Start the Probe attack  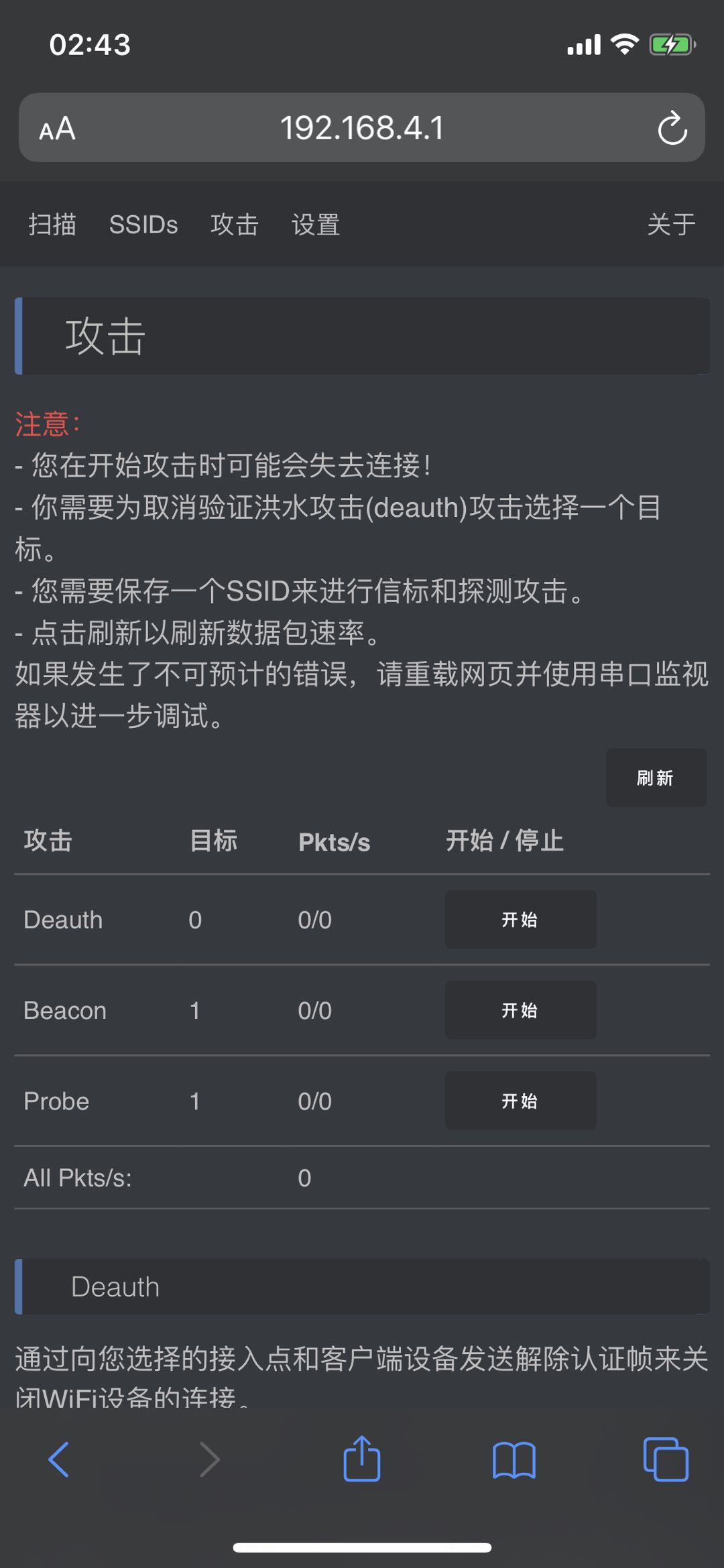pos(520,1100)
